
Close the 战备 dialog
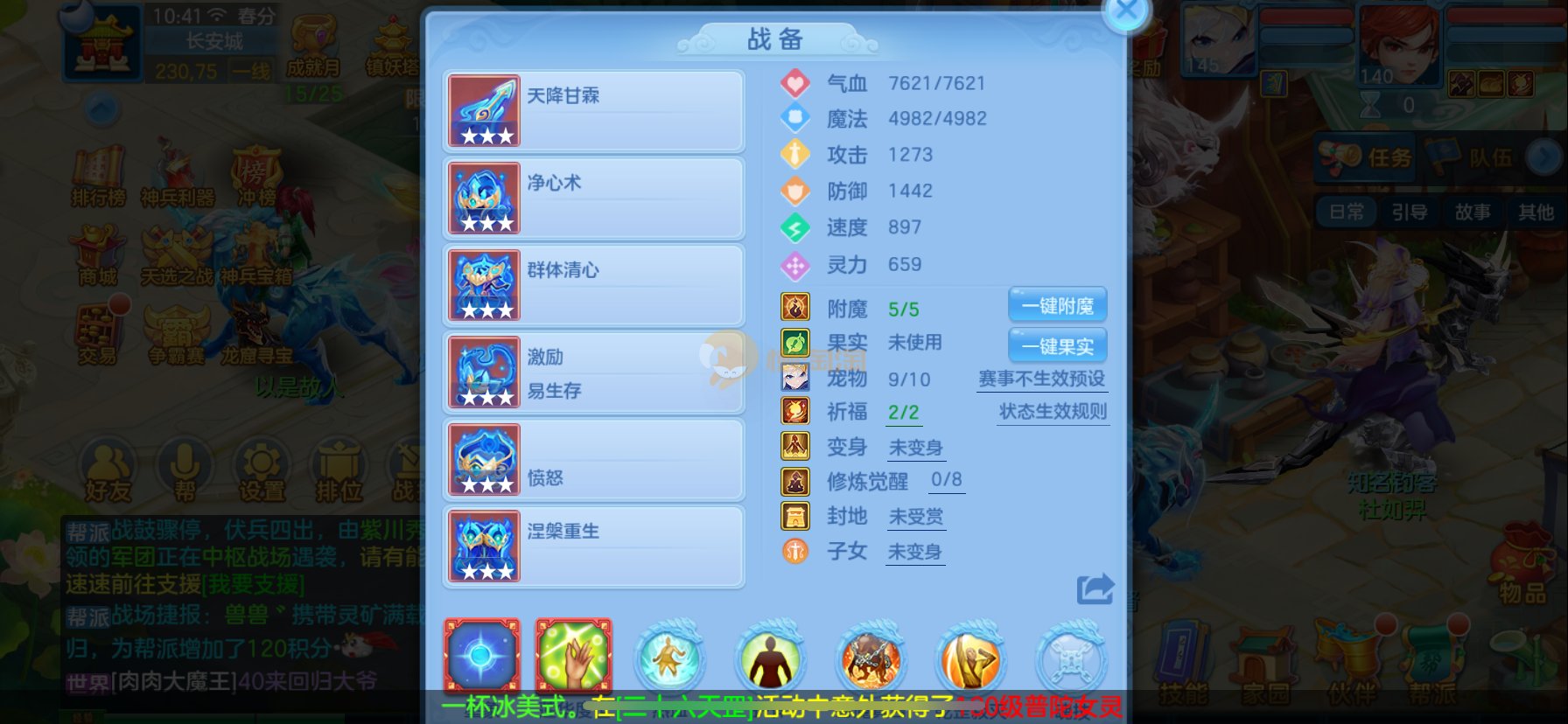coord(1126,12)
